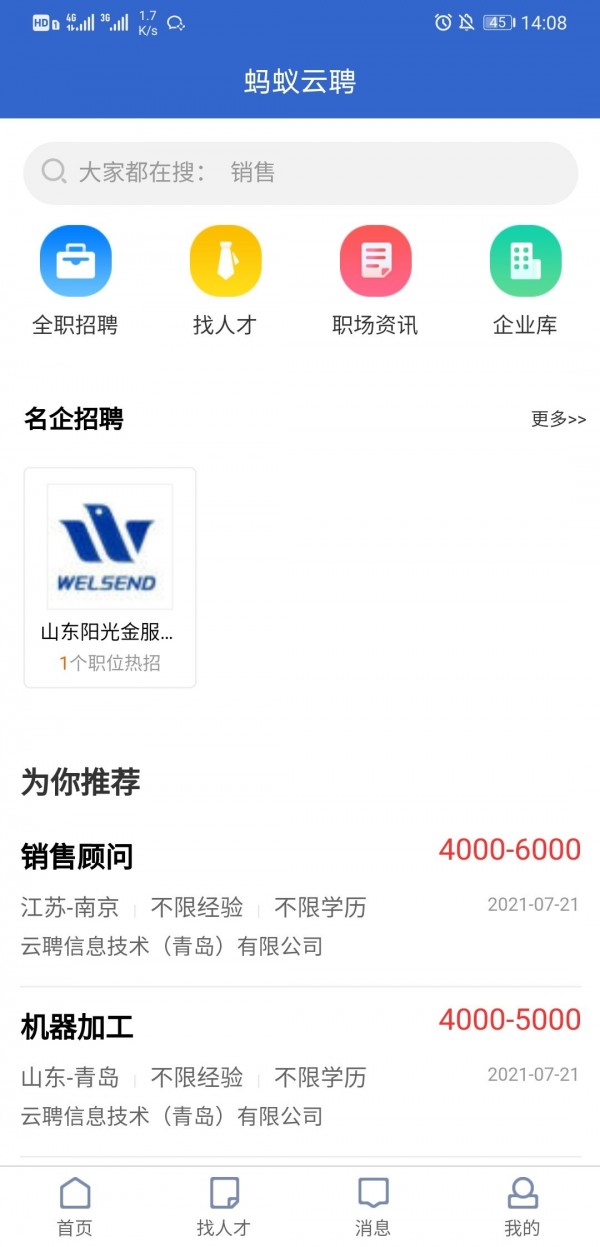600x1247 pixels.
Task: Open the 山东阳光金服 company card
Action: coord(110,577)
